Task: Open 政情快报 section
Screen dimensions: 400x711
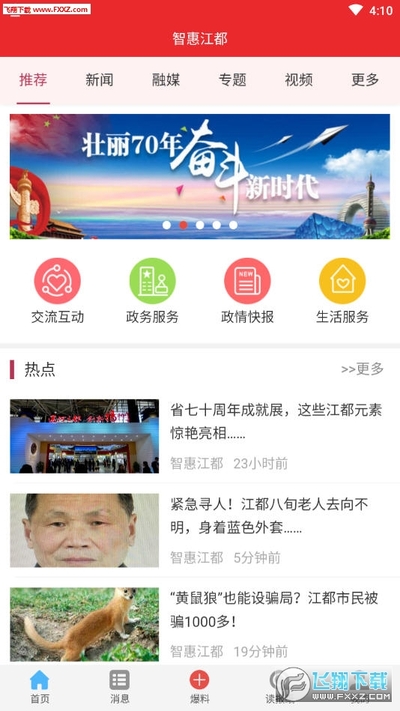Action: 247,291
